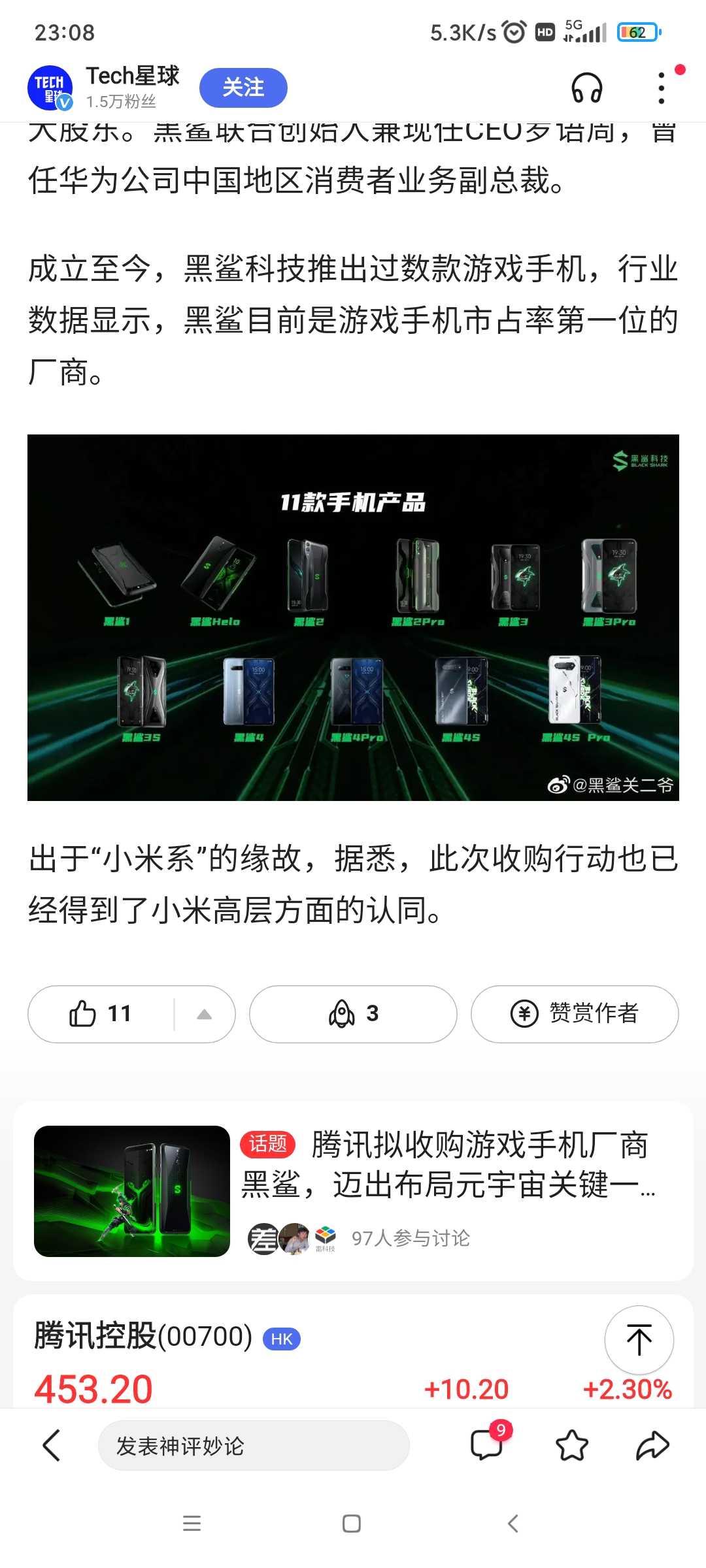Tap 赞赏作者 to reward the author
Screen dimensions: 706x1568
[x=575, y=1014]
